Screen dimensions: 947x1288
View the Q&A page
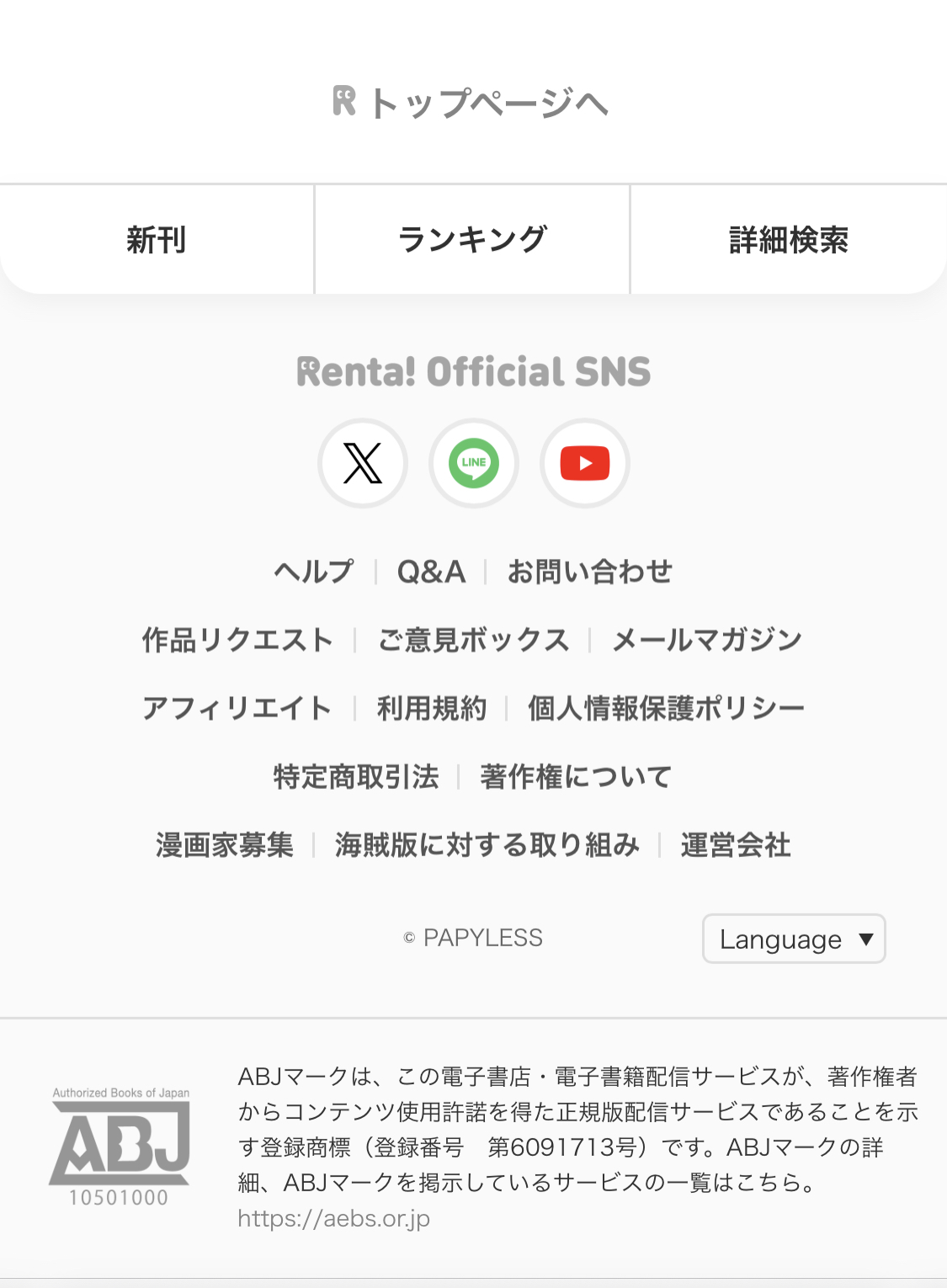click(431, 572)
